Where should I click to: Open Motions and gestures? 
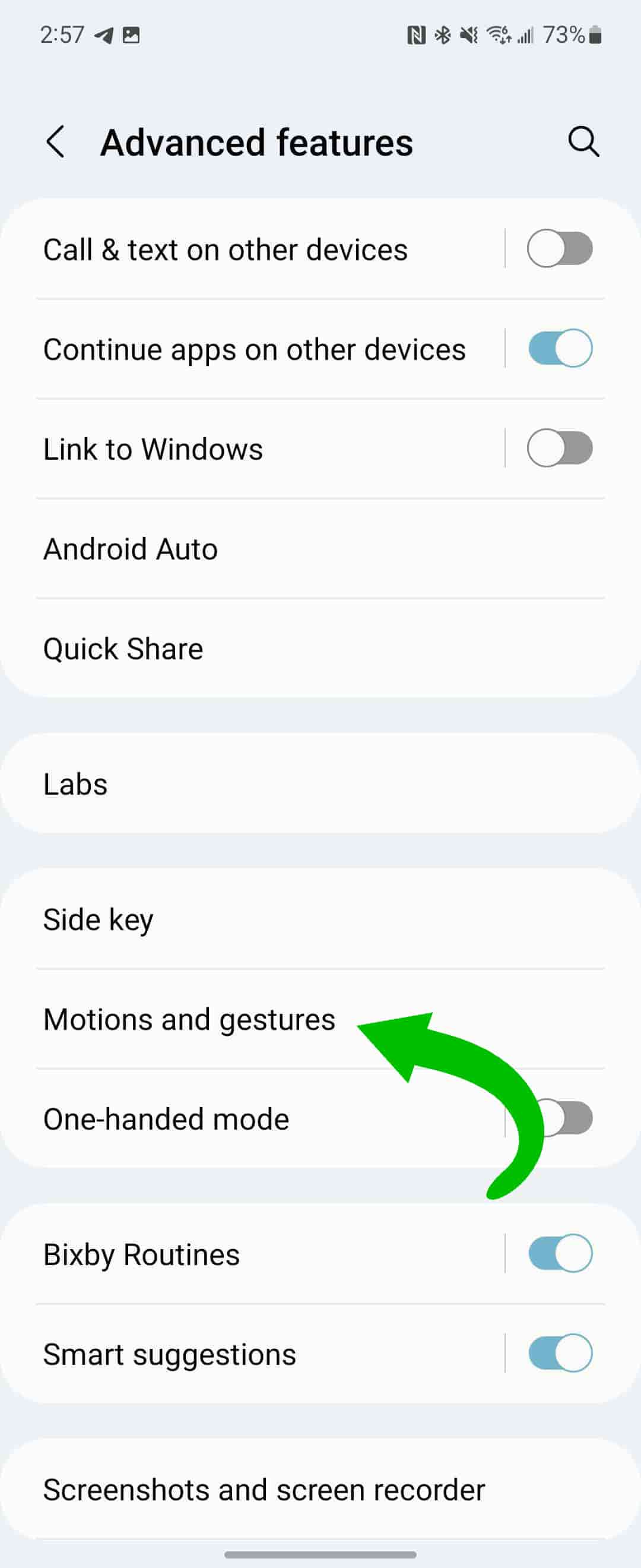click(x=189, y=1019)
